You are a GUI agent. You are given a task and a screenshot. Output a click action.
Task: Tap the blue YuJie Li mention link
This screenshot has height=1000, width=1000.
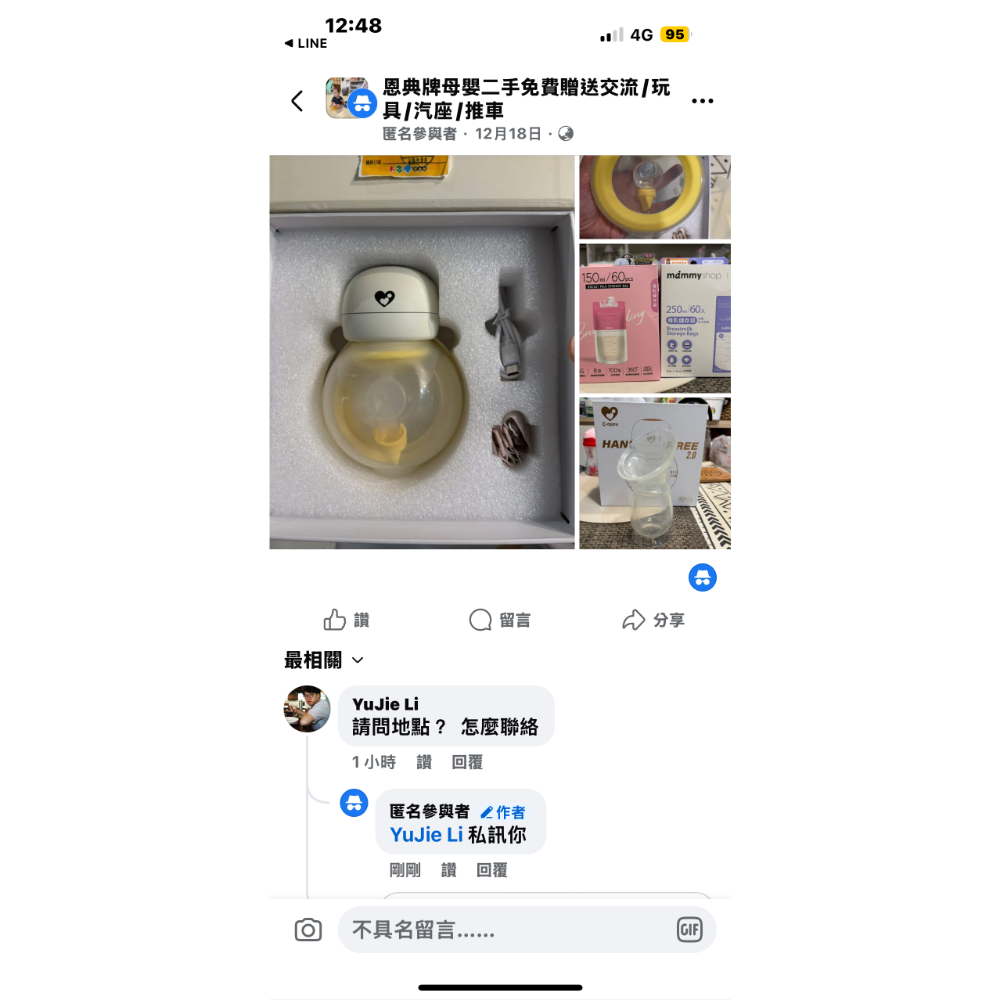426,835
